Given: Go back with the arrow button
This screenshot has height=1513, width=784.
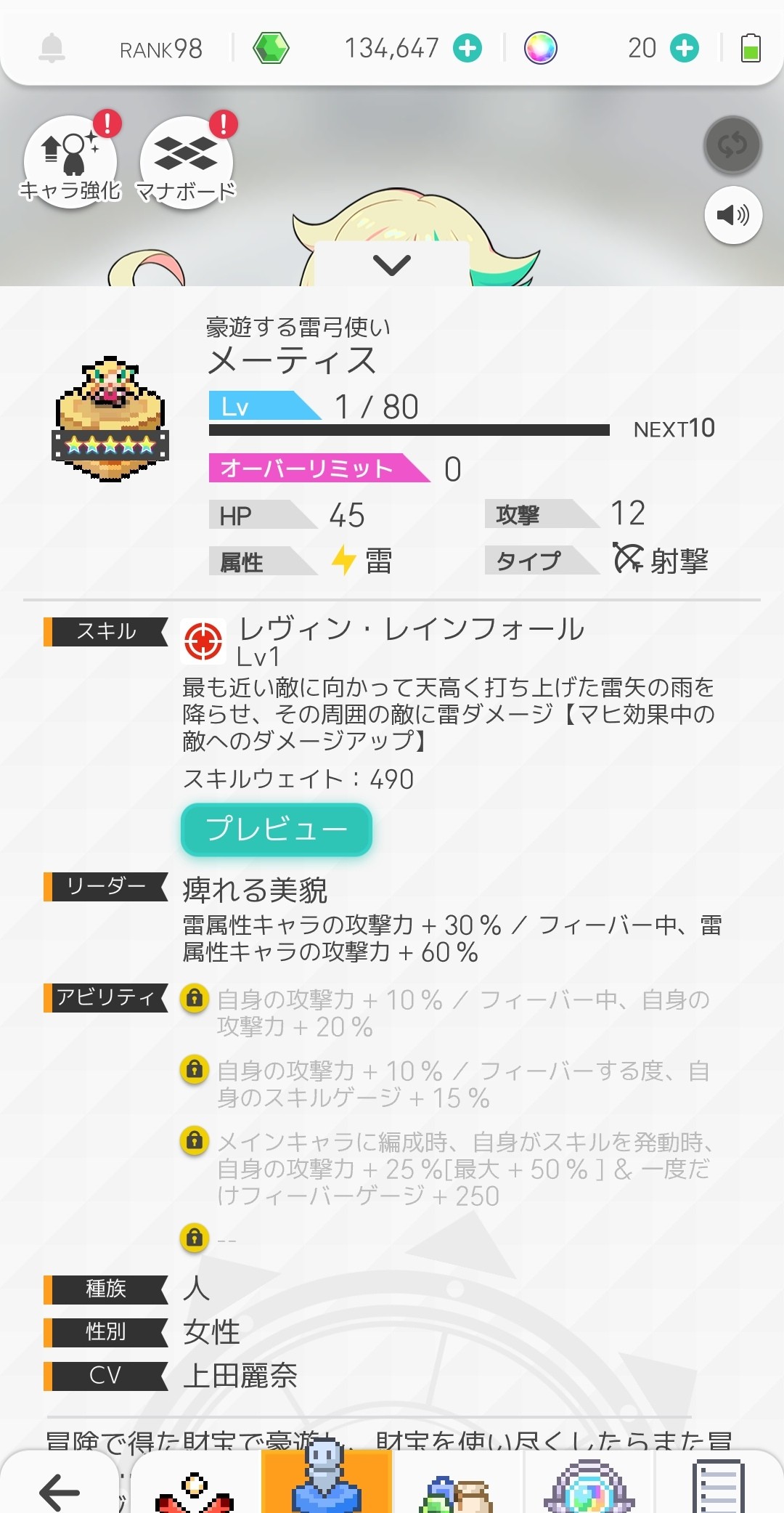Looking at the screenshot, I should (60, 1490).
